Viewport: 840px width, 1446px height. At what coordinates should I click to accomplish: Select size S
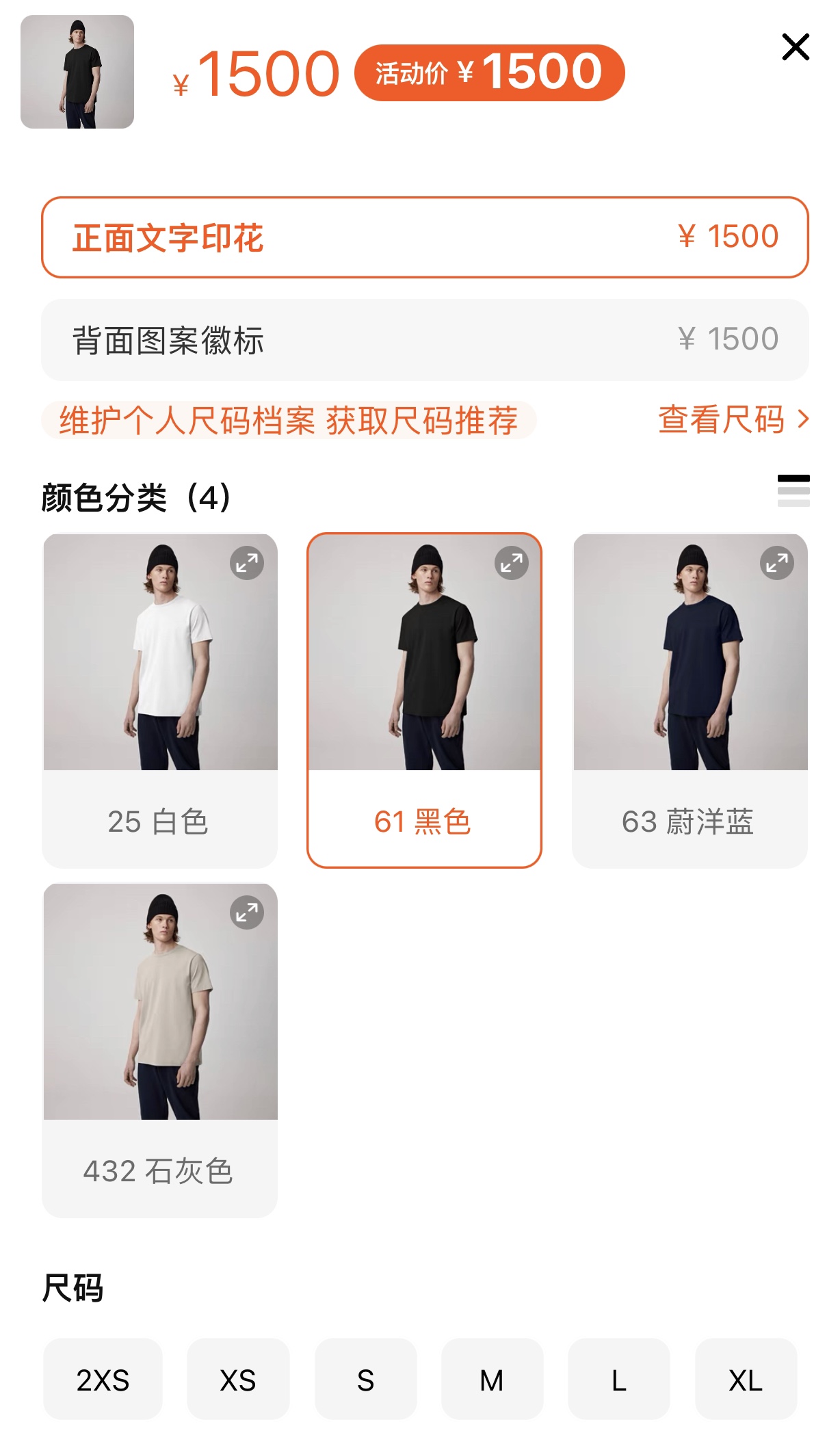click(366, 1379)
